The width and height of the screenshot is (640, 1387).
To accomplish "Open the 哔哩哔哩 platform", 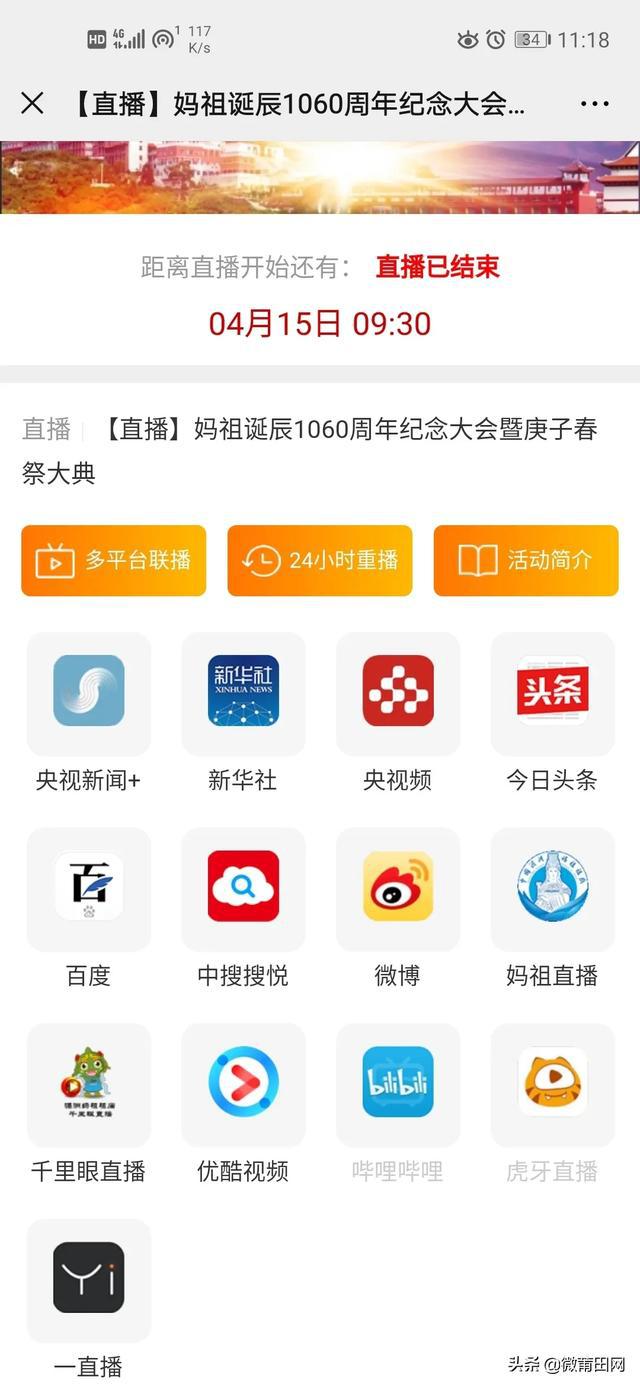I will pyautogui.click(x=398, y=1104).
